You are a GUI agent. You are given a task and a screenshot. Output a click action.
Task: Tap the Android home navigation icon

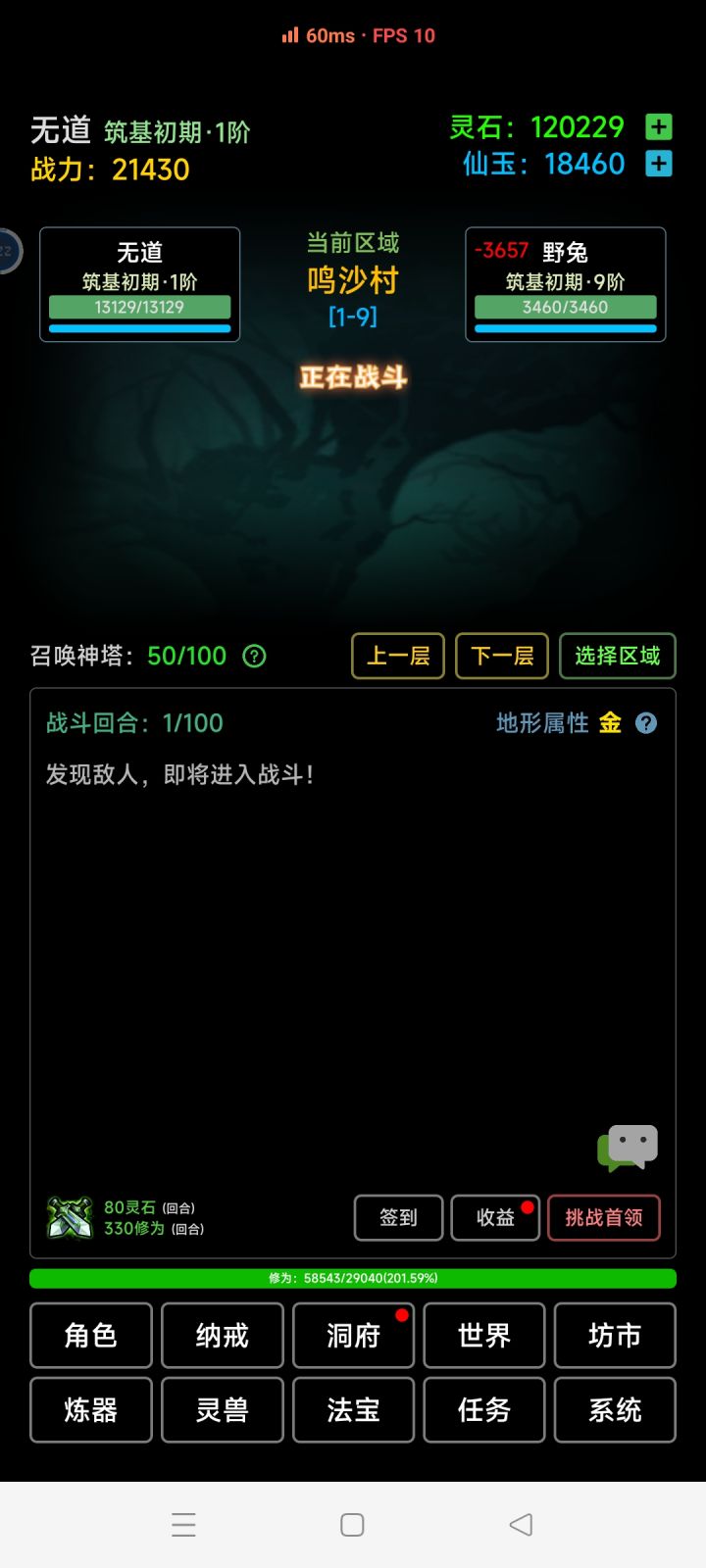[x=351, y=1524]
